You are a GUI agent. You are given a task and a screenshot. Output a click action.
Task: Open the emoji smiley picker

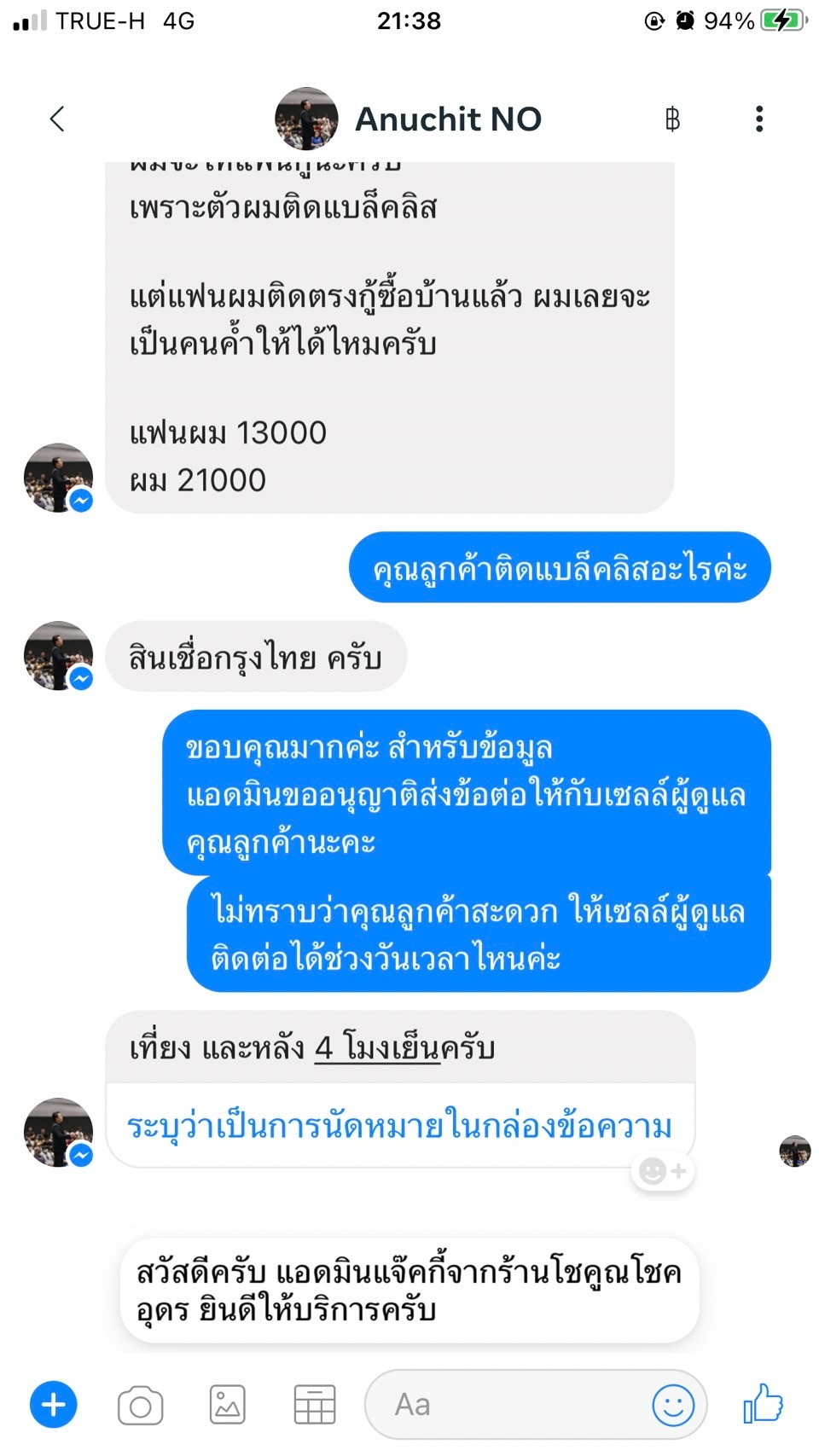pyautogui.click(x=673, y=1405)
